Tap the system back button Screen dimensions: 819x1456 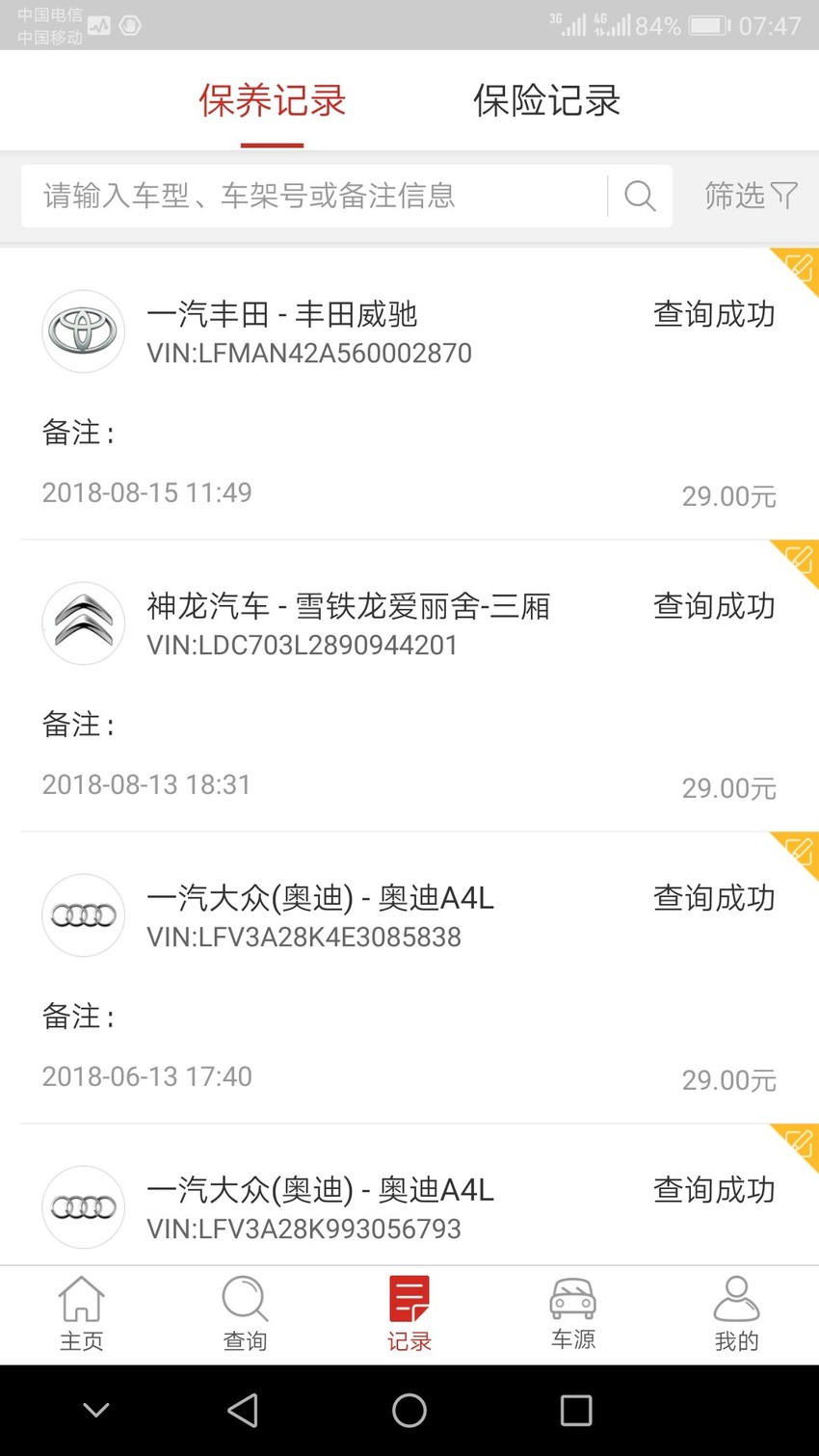pos(243,1411)
